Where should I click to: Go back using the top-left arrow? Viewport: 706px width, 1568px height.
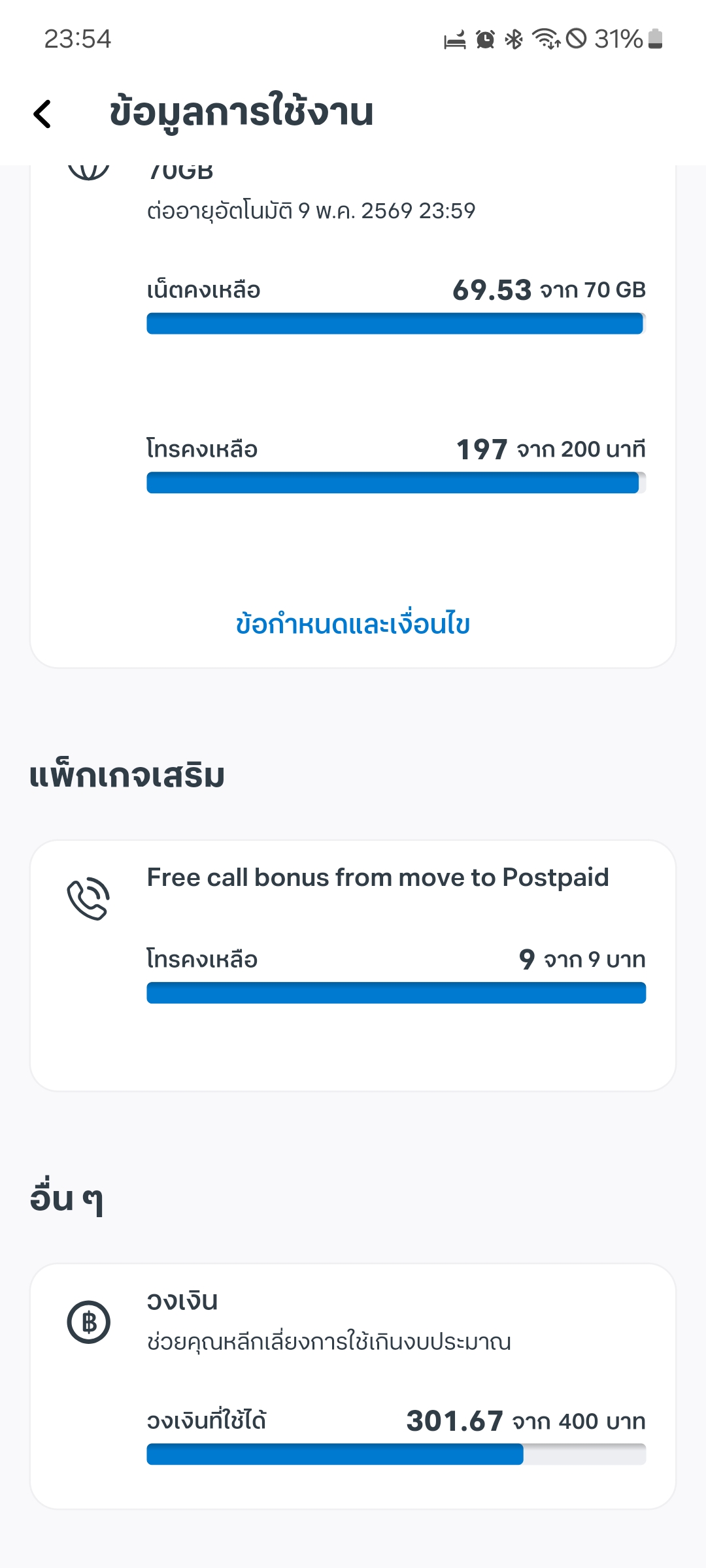point(42,114)
